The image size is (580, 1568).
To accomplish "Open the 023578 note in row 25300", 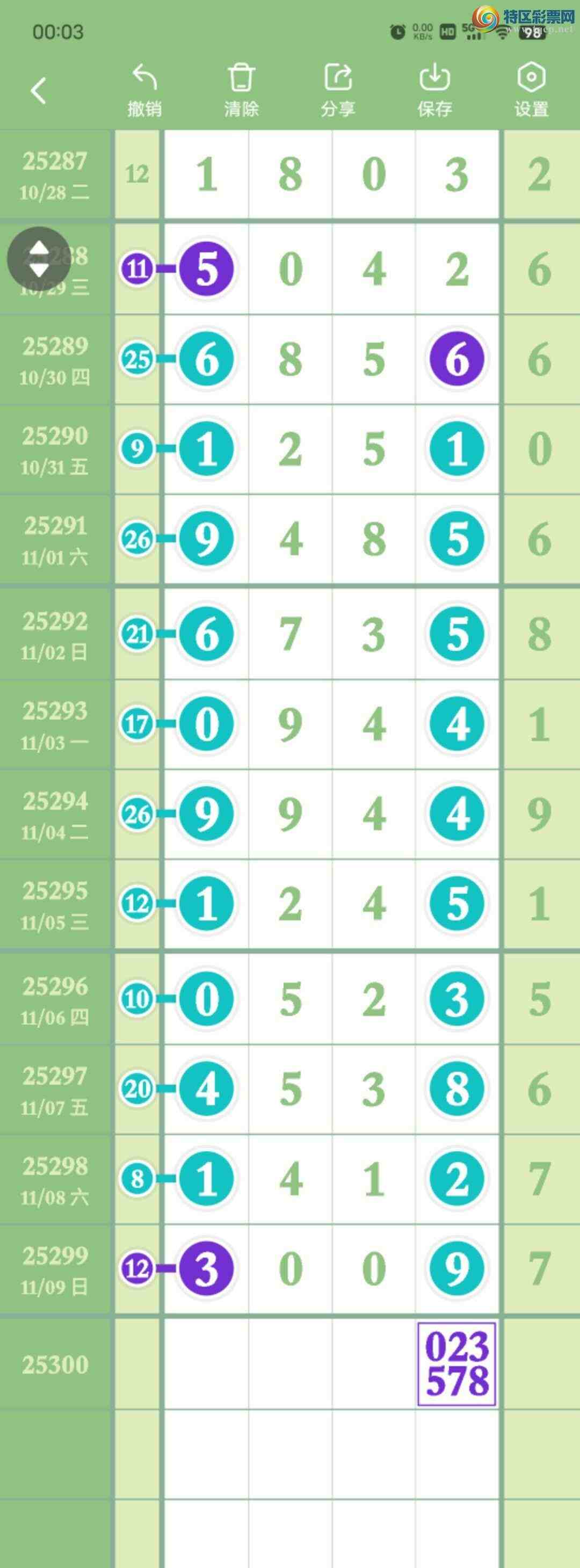I will (x=456, y=1364).
